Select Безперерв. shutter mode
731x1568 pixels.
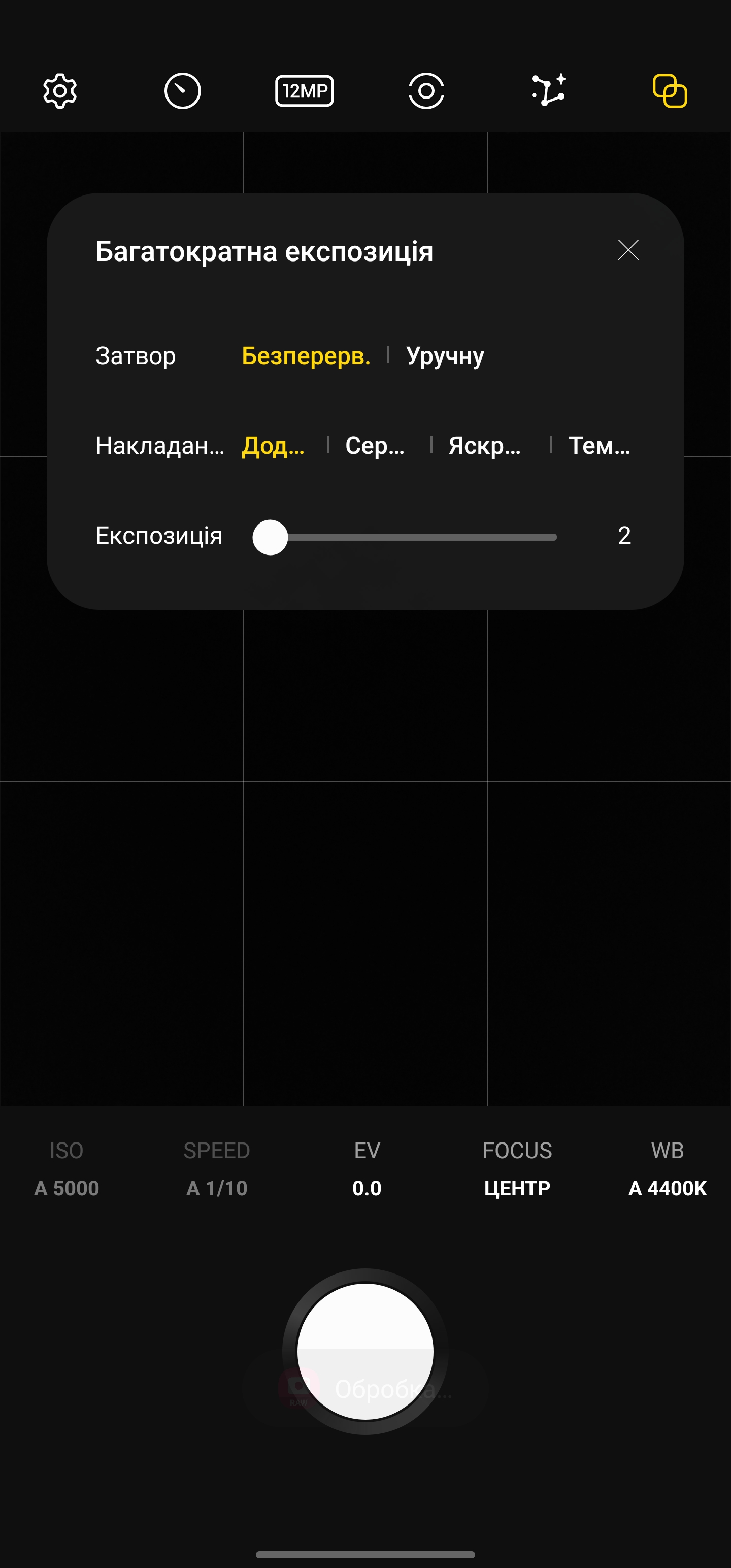306,355
